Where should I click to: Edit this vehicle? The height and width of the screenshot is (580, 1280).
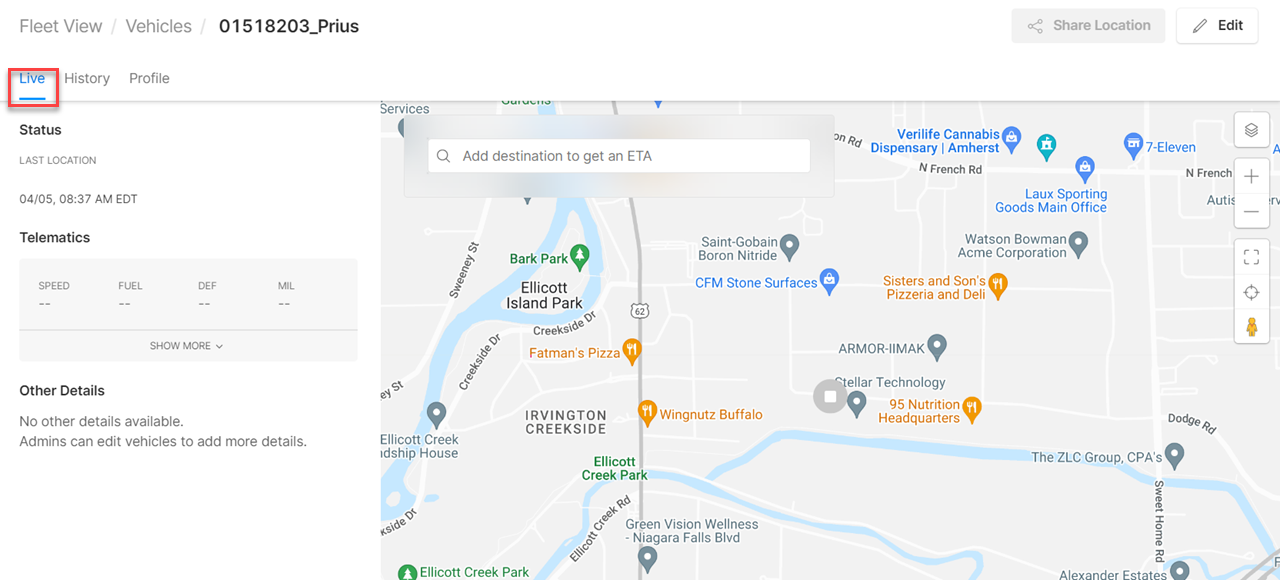click(x=1217, y=26)
